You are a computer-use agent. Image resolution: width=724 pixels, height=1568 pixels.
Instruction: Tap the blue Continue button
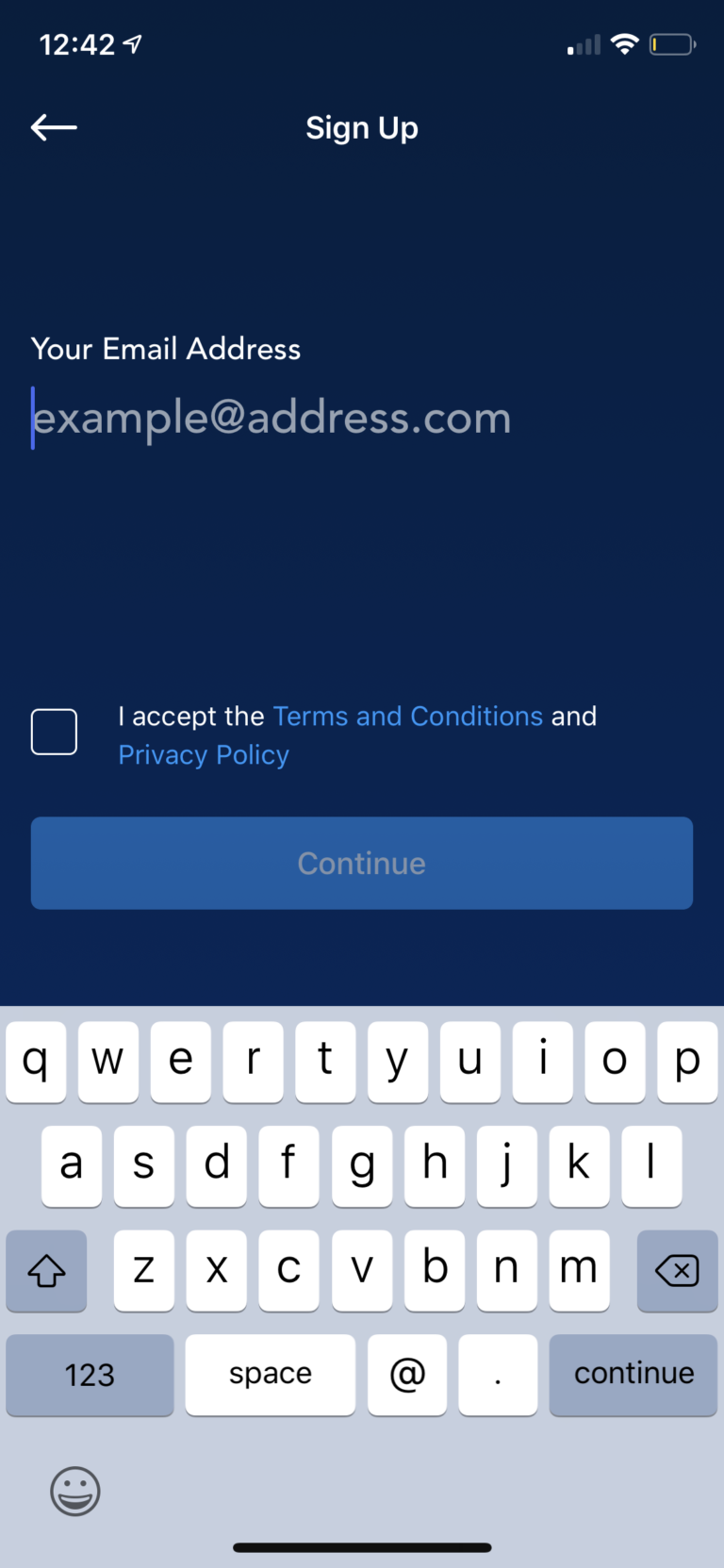coord(362,863)
